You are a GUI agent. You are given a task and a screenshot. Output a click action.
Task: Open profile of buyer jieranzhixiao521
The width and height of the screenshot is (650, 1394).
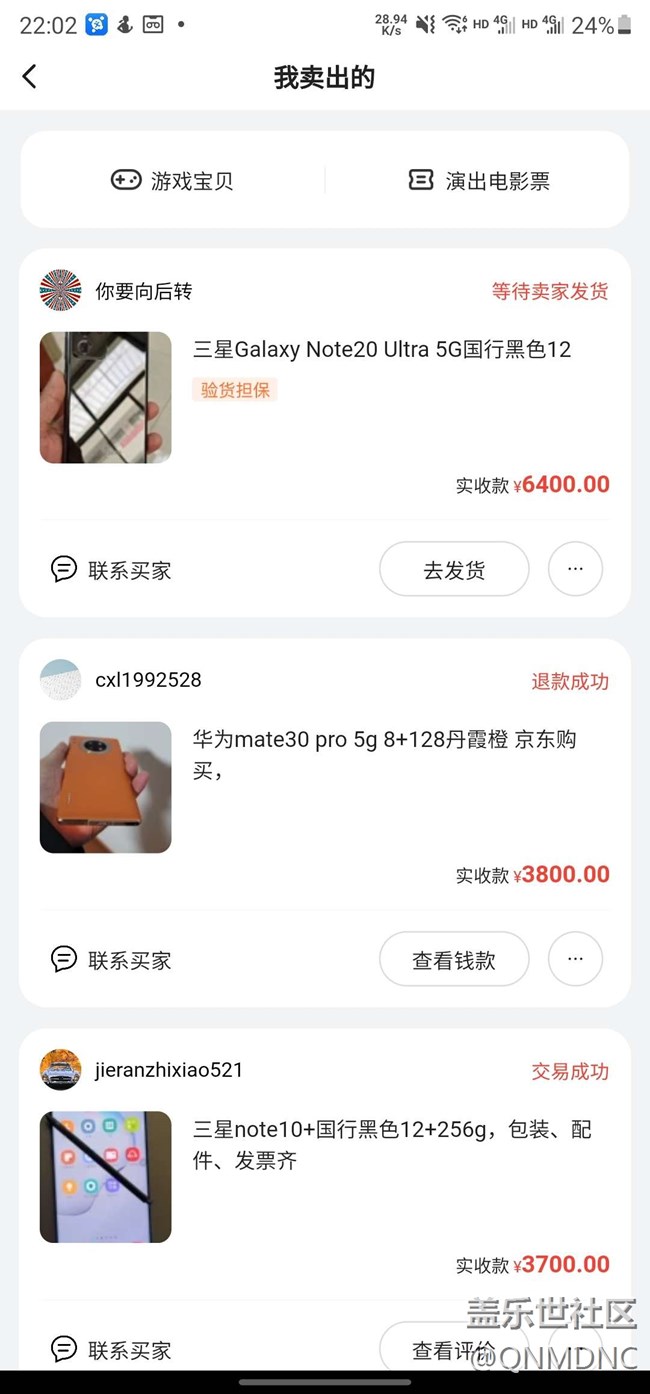click(61, 1070)
